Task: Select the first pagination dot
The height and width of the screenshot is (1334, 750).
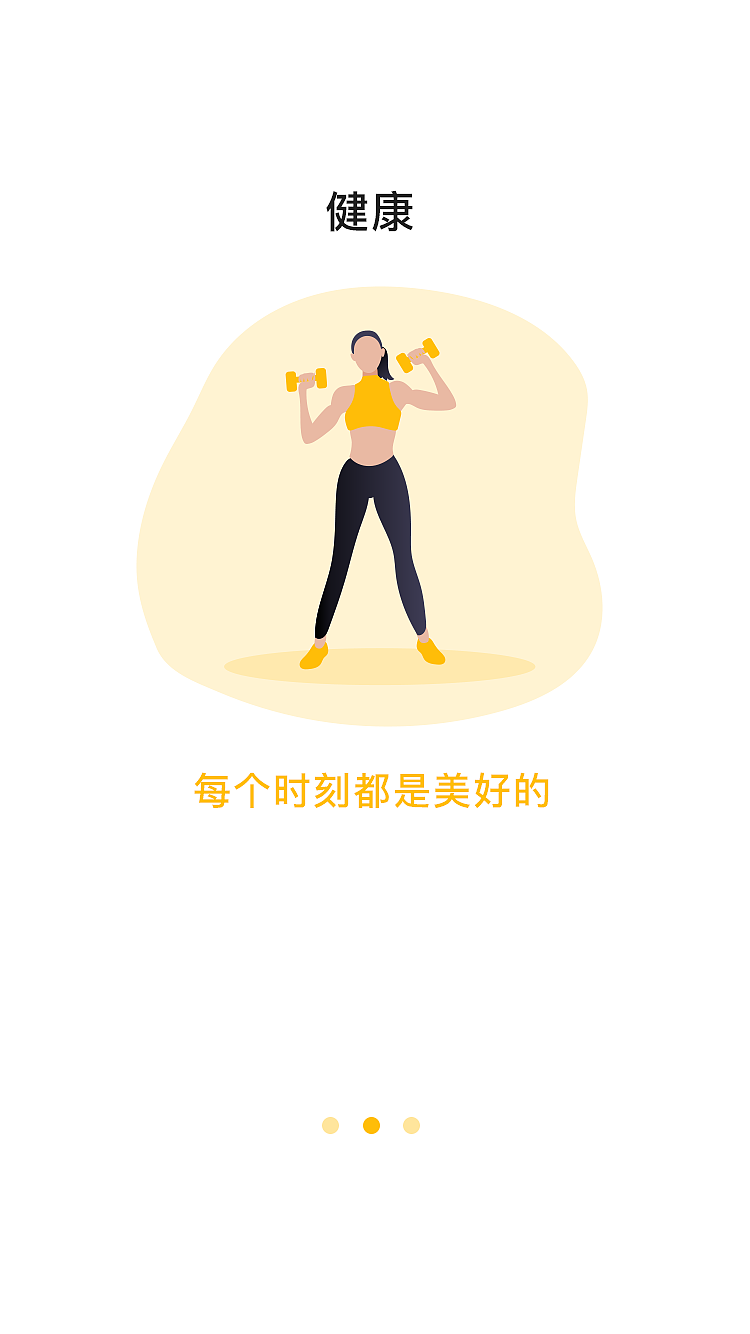Action: pyautogui.click(x=330, y=1125)
